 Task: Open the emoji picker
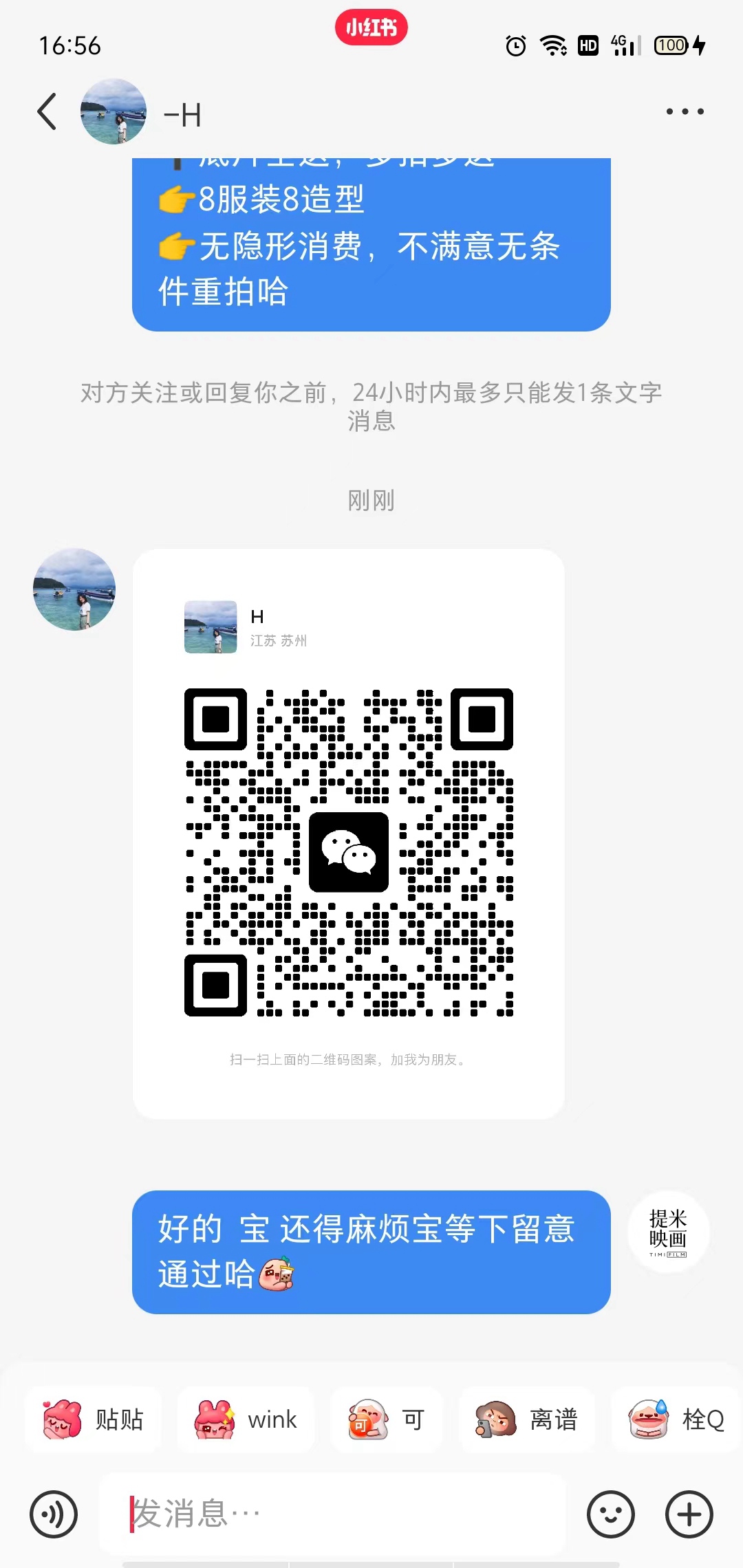(610, 1514)
